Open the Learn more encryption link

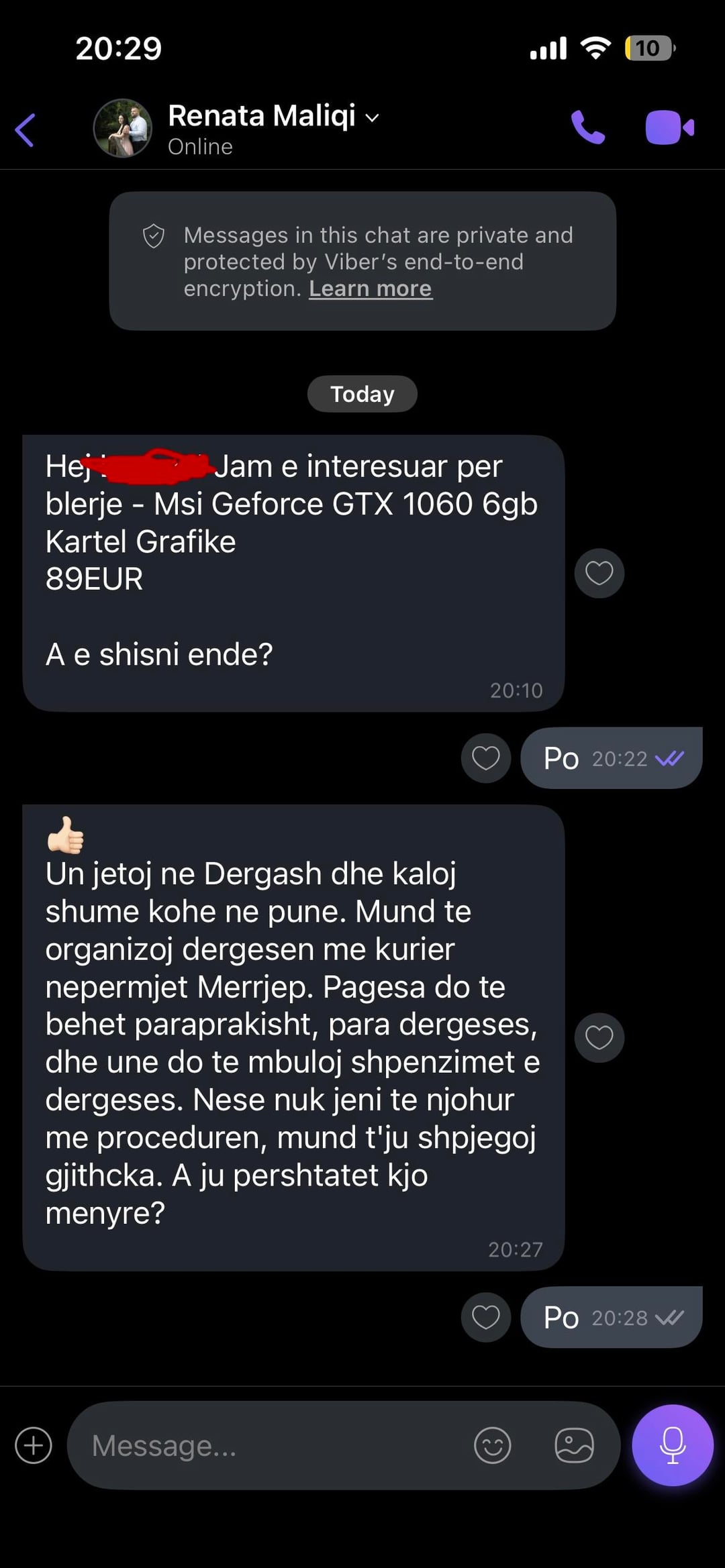[x=370, y=289]
